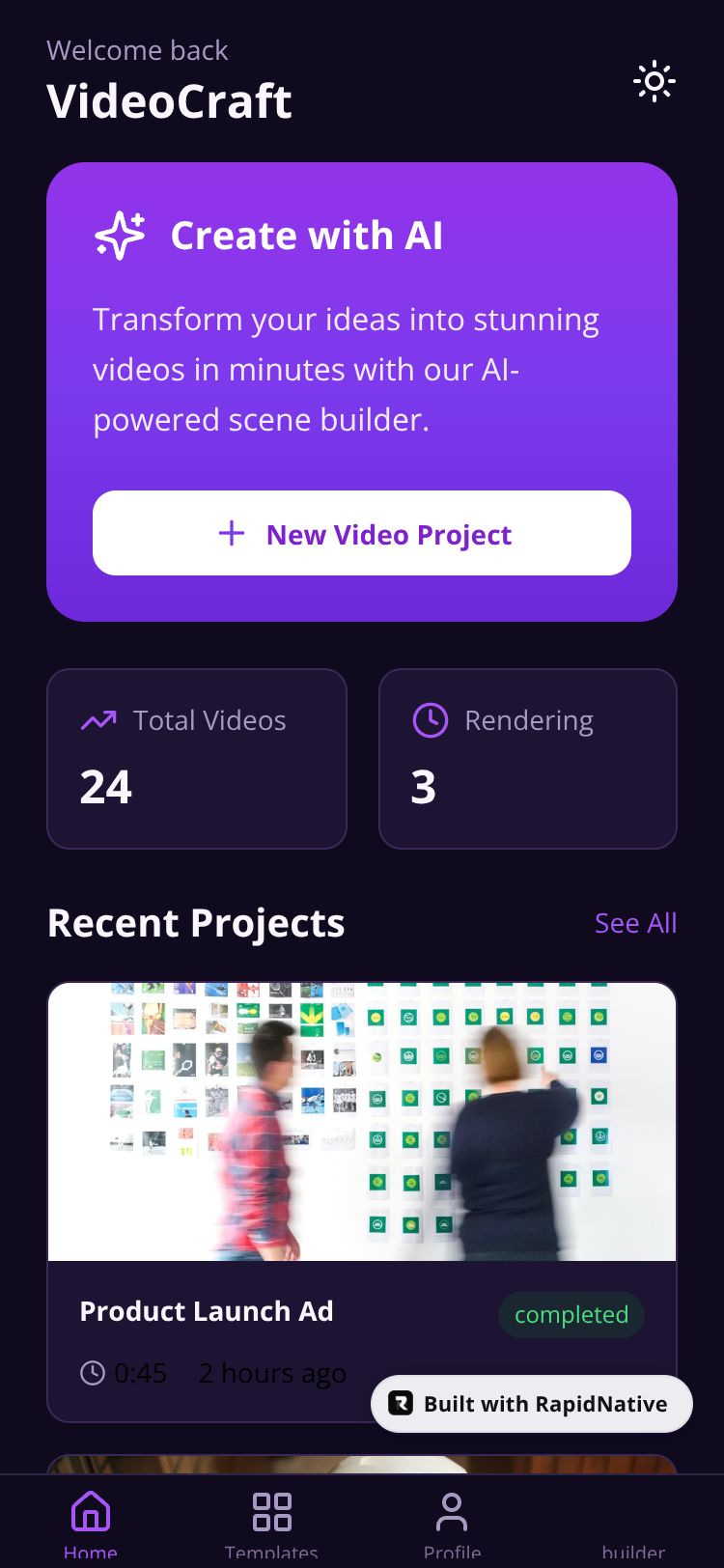Open See All recent projects
Image resolution: width=724 pixels, height=1568 pixels.
[x=635, y=923]
